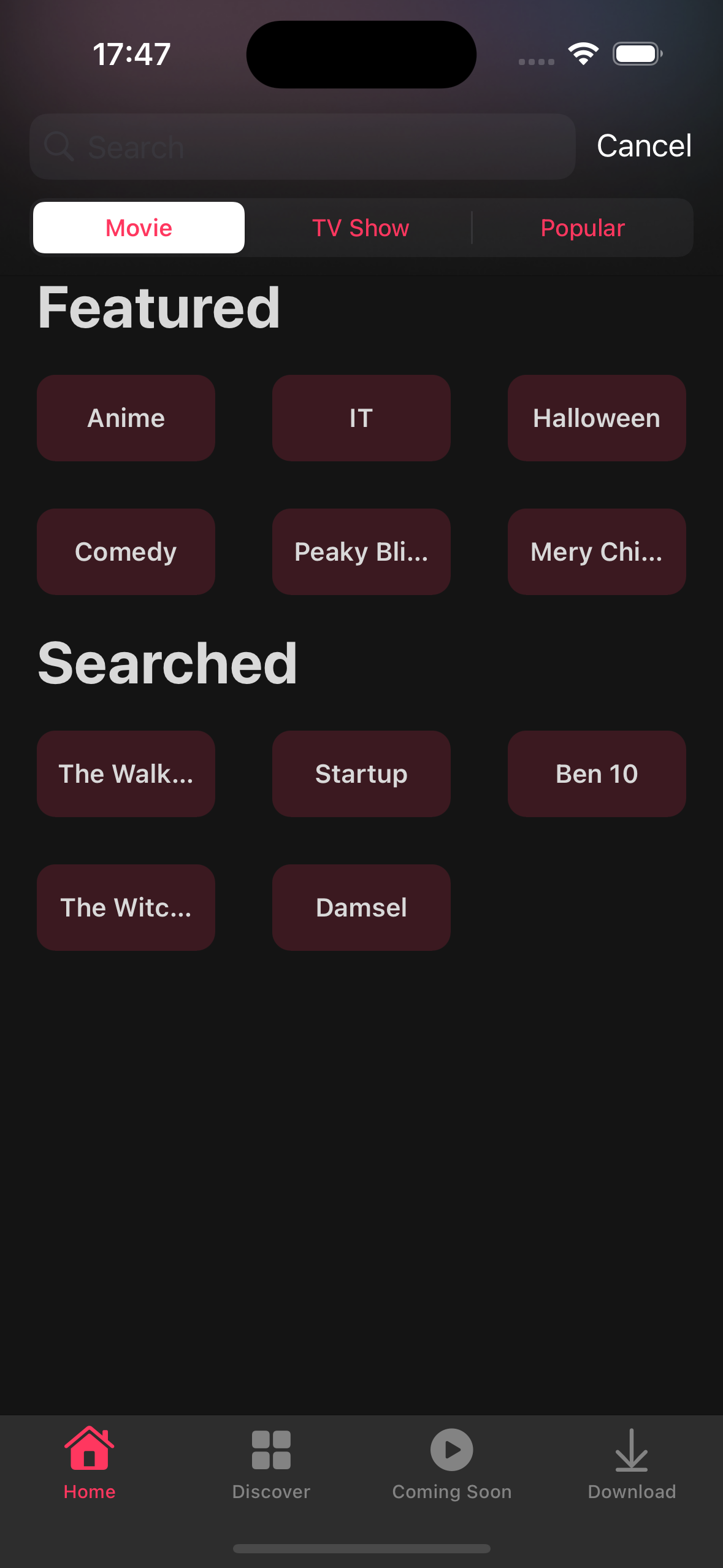Tap the Mery Chi... featured chip
The height and width of the screenshot is (1568, 723).
coord(597,551)
